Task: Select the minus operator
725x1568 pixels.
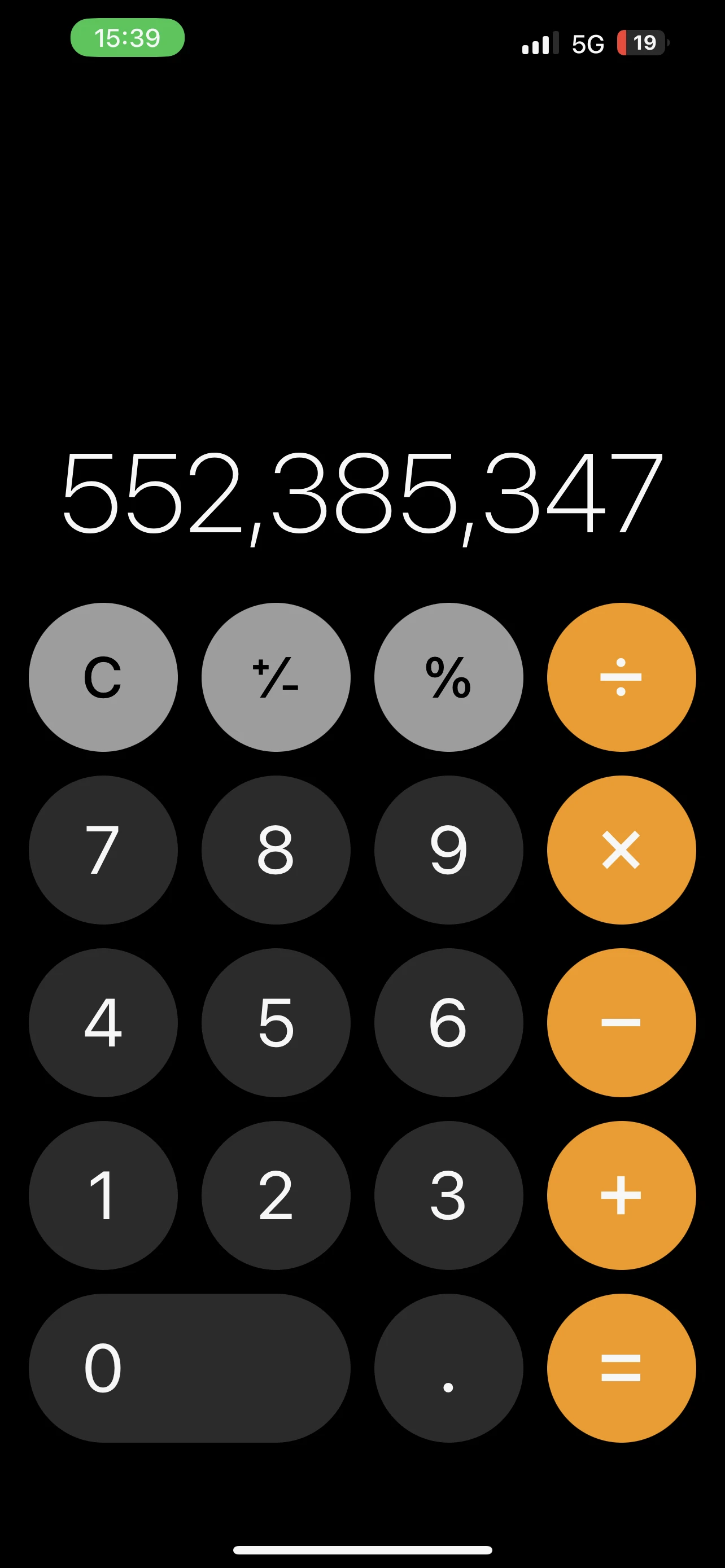Action: pyautogui.click(x=622, y=1023)
